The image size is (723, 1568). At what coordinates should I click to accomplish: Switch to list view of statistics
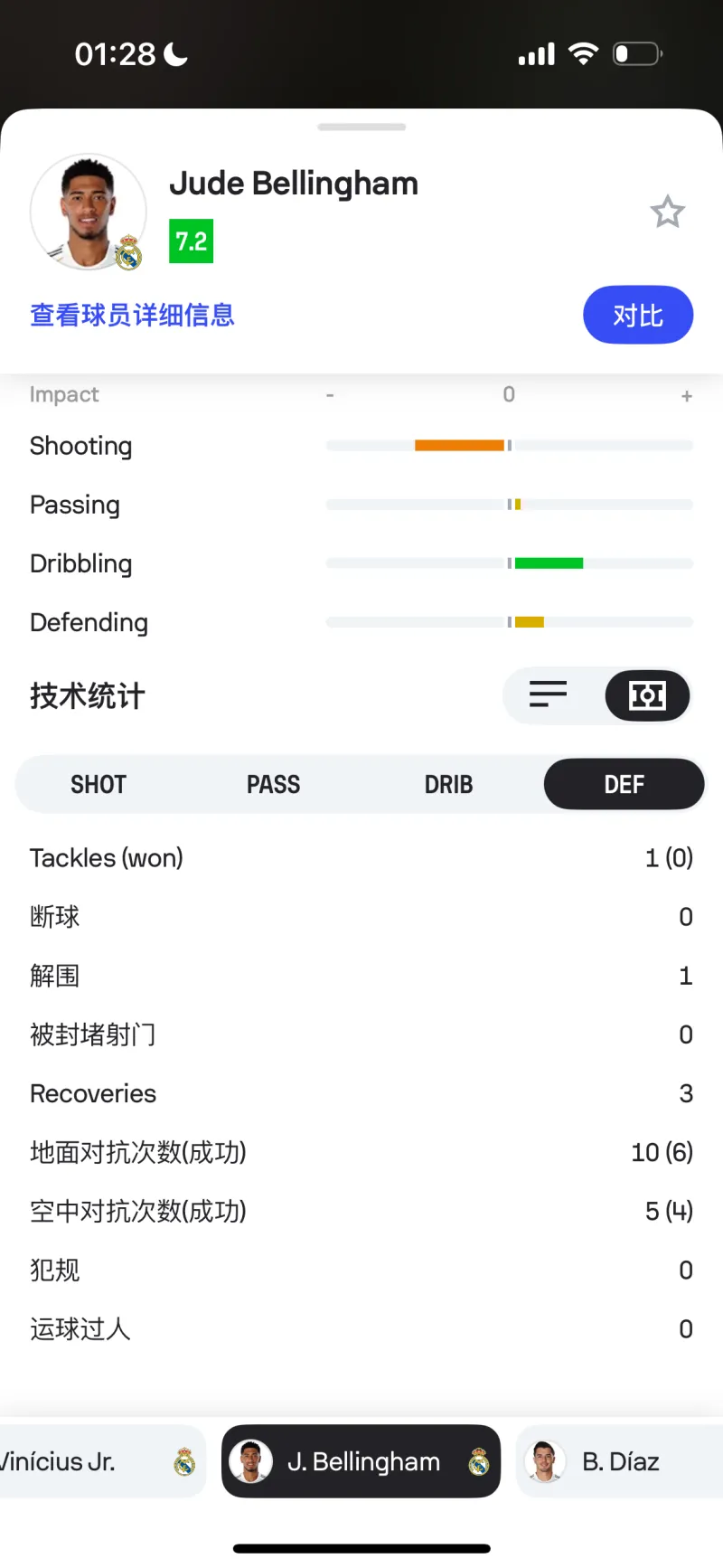[x=549, y=694]
